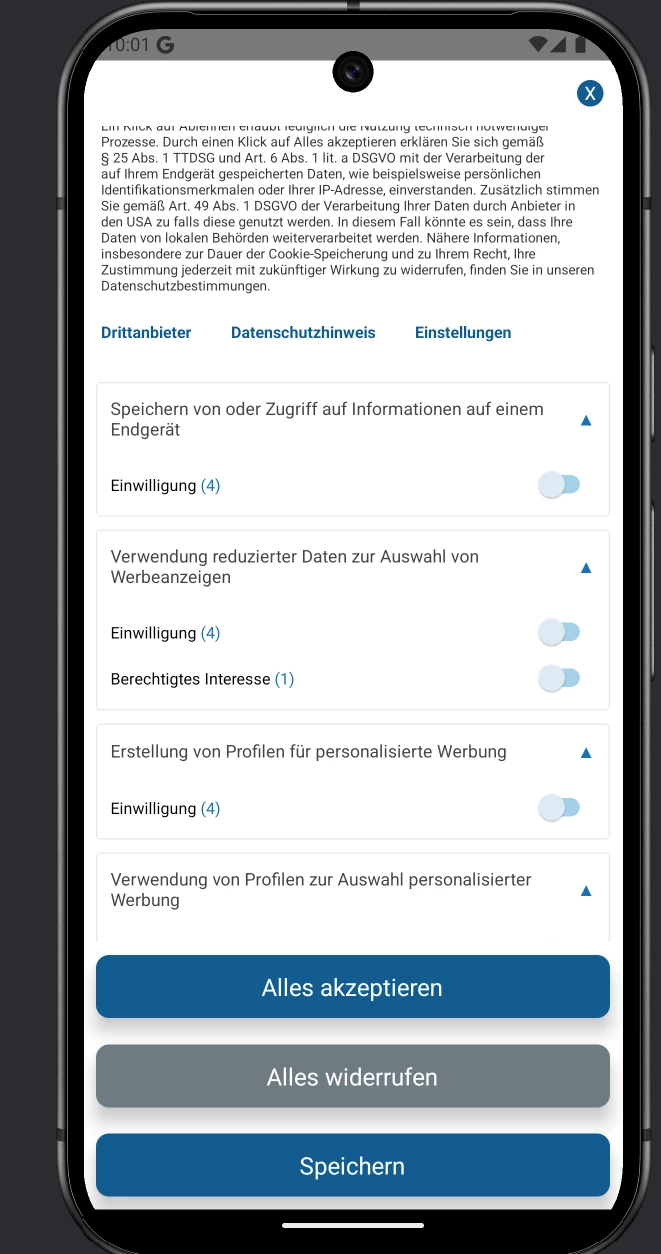Open the Drittanbieter link
Image resolution: width=661 pixels, height=1254 pixels.
tap(146, 333)
